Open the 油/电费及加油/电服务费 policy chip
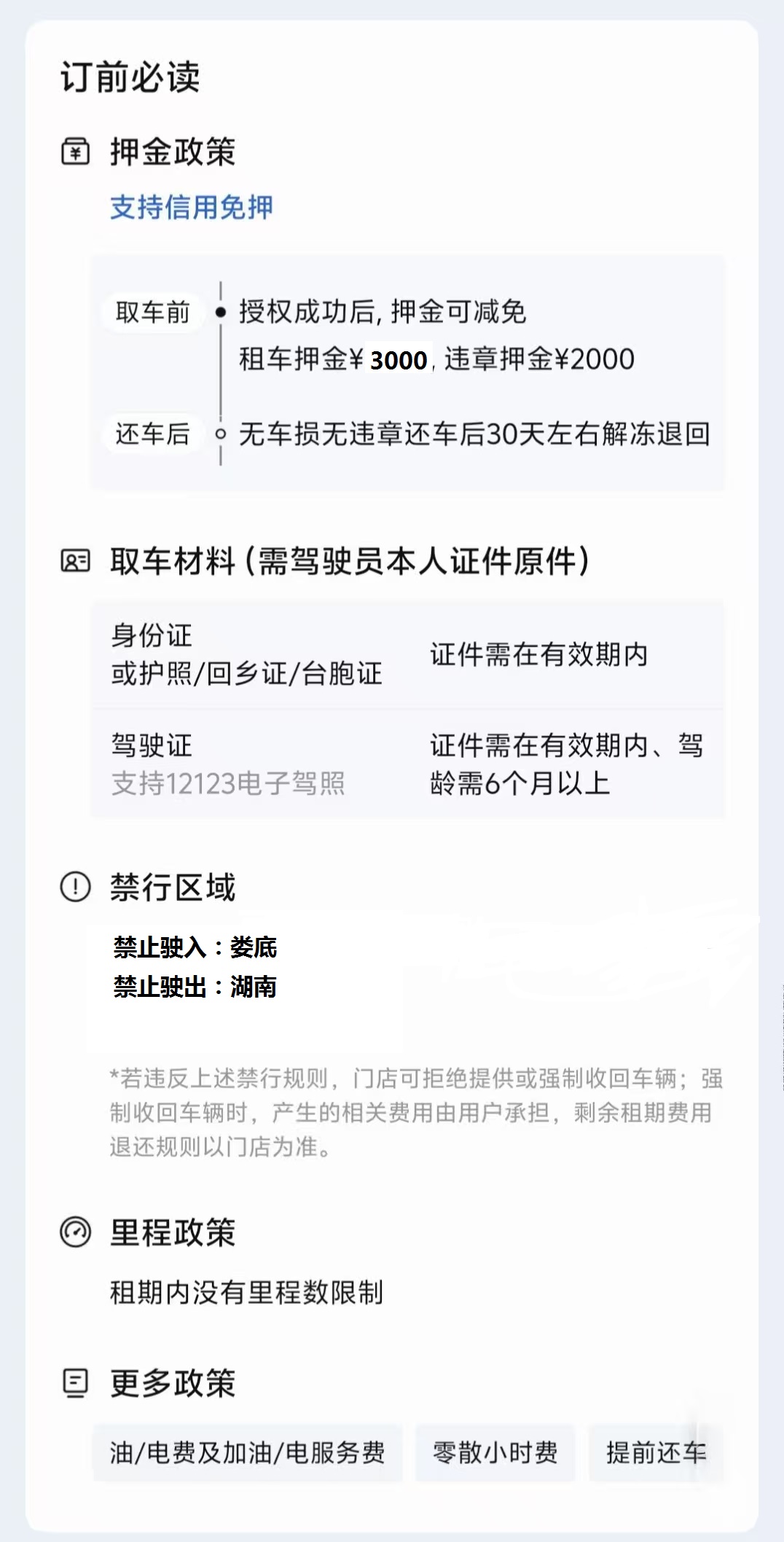The height and width of the screenshot is (1542, 784). pyautogui.click(x=247, y=1452)
